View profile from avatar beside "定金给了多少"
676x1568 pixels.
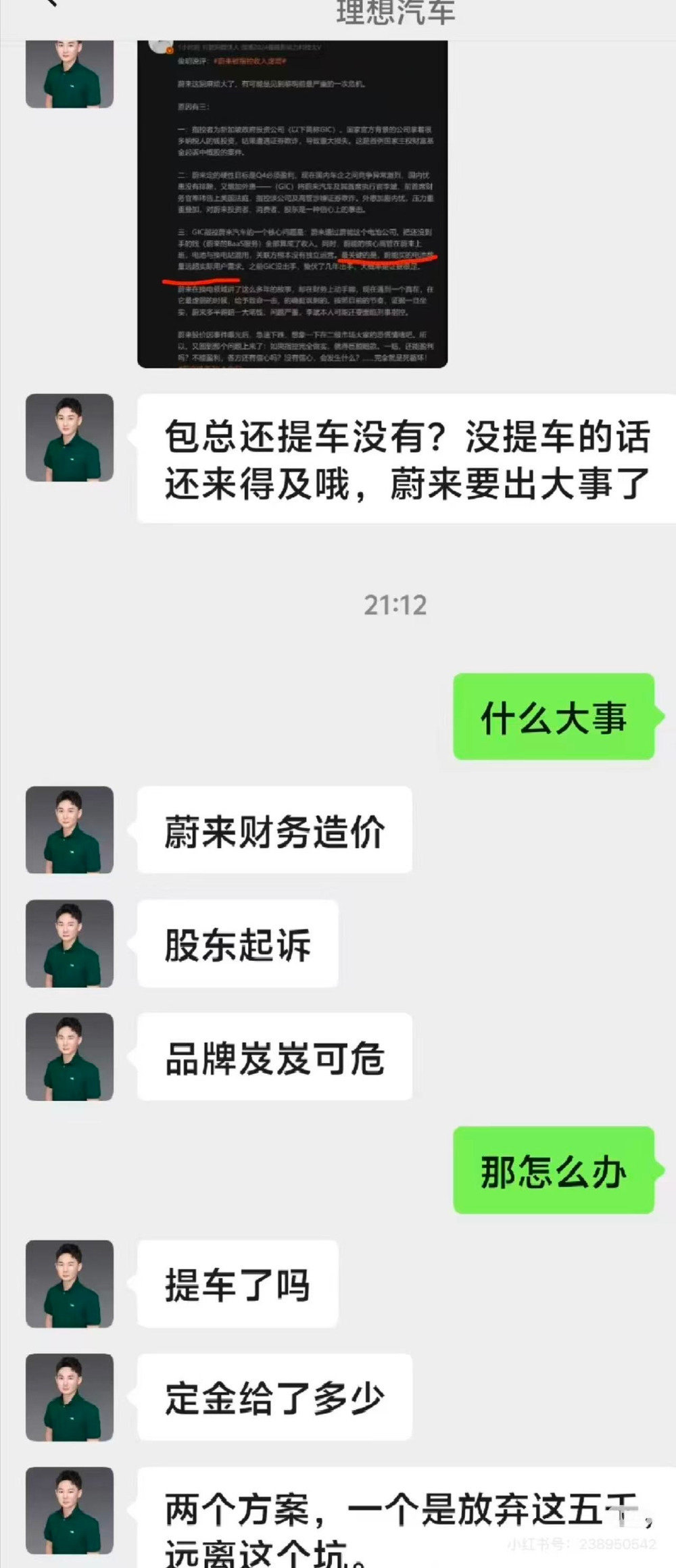(70, 1397)
